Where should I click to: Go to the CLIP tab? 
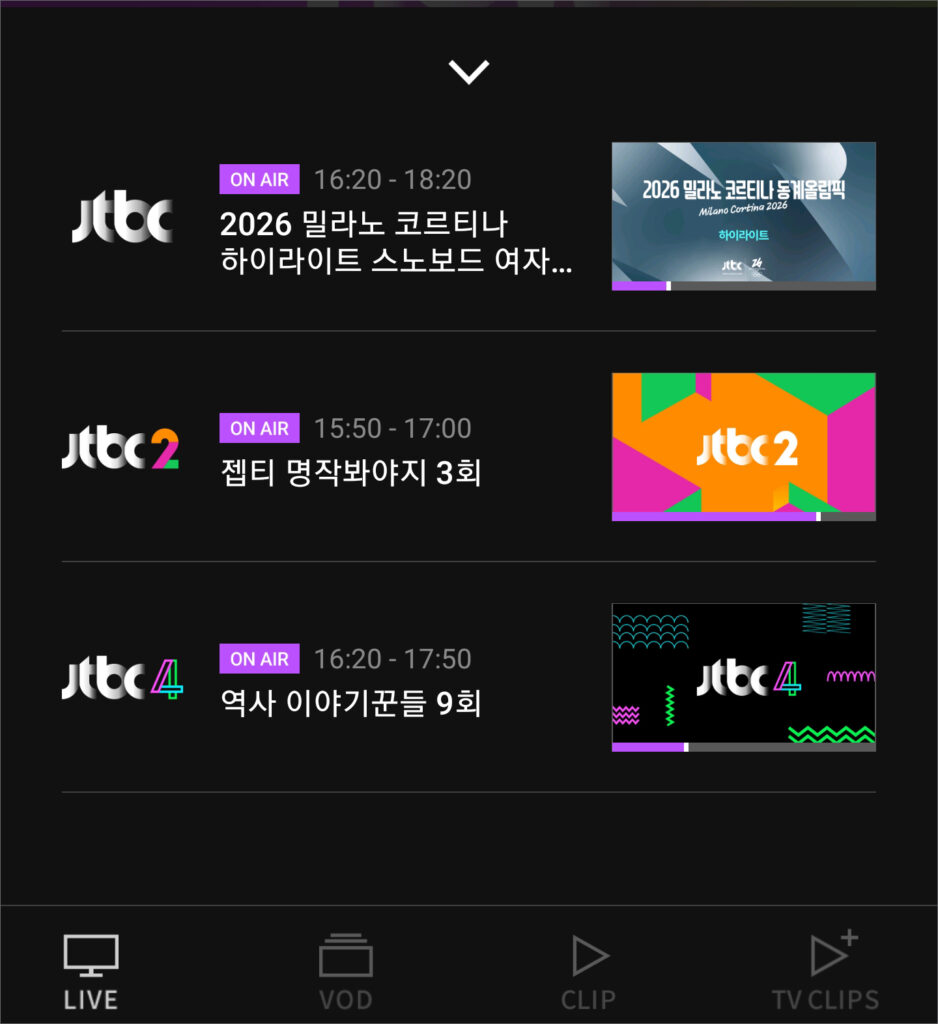589,972
